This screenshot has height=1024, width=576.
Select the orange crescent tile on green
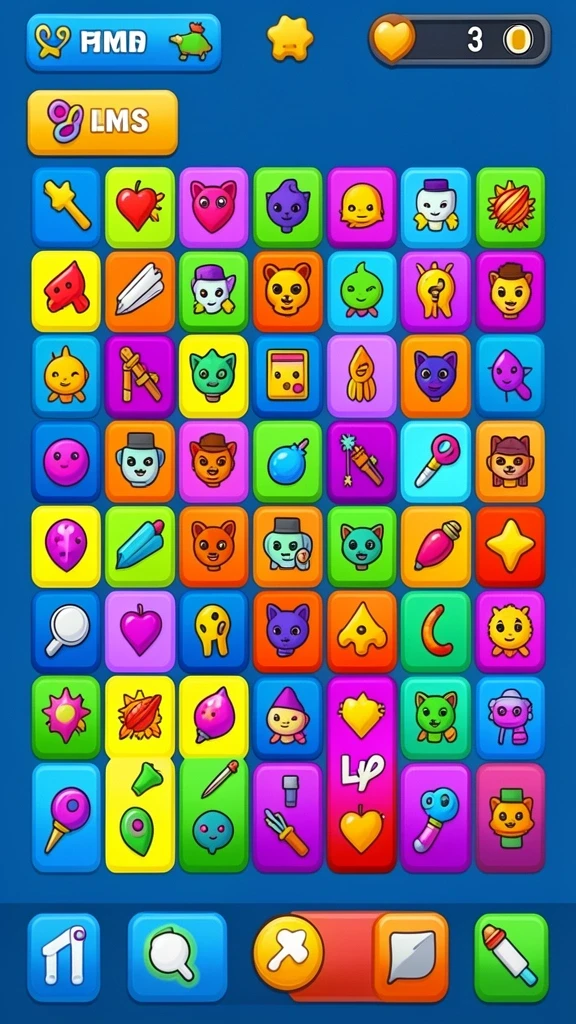[436, 631]
